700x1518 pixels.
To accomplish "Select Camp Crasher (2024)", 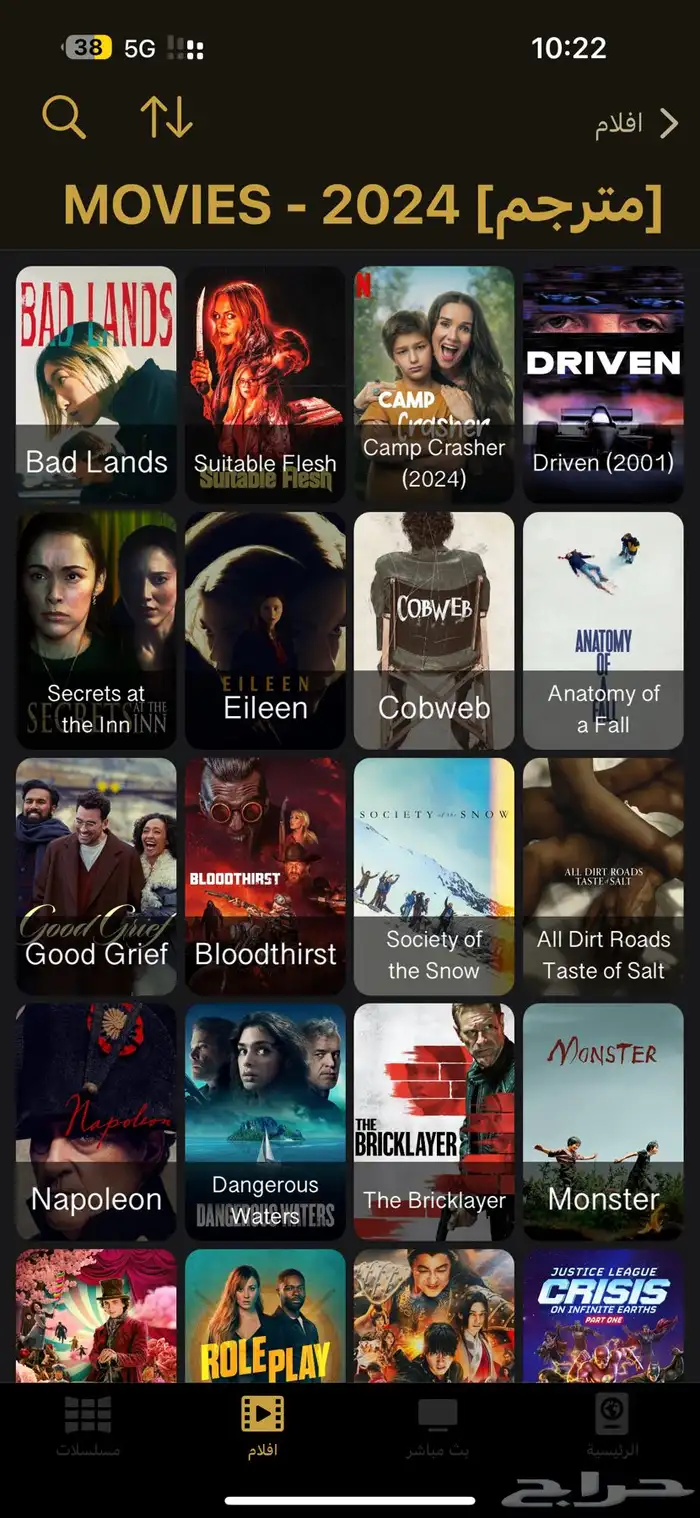I will 434,384.
